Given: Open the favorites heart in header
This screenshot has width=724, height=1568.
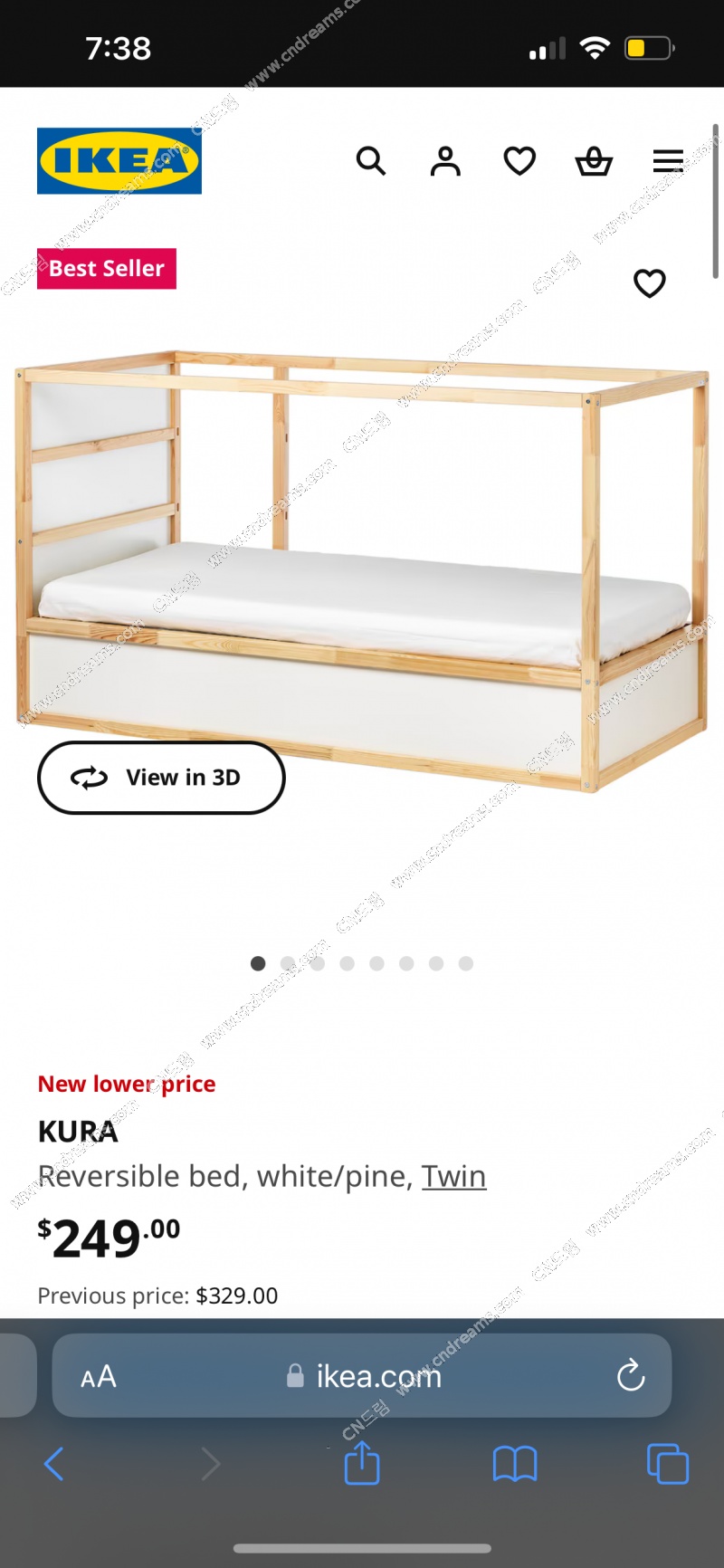Looking at the screenshot, I should click(519, 161).
